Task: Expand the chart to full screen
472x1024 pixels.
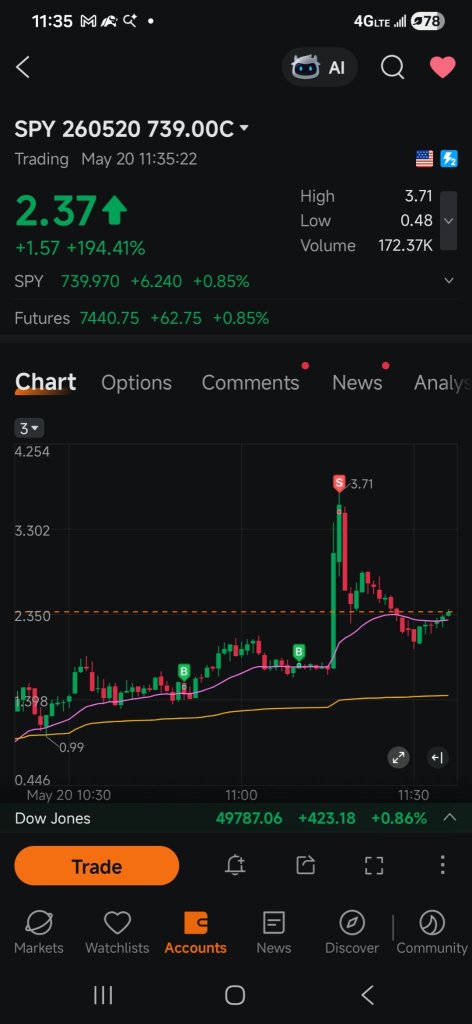Action: (x=398, y=758)
